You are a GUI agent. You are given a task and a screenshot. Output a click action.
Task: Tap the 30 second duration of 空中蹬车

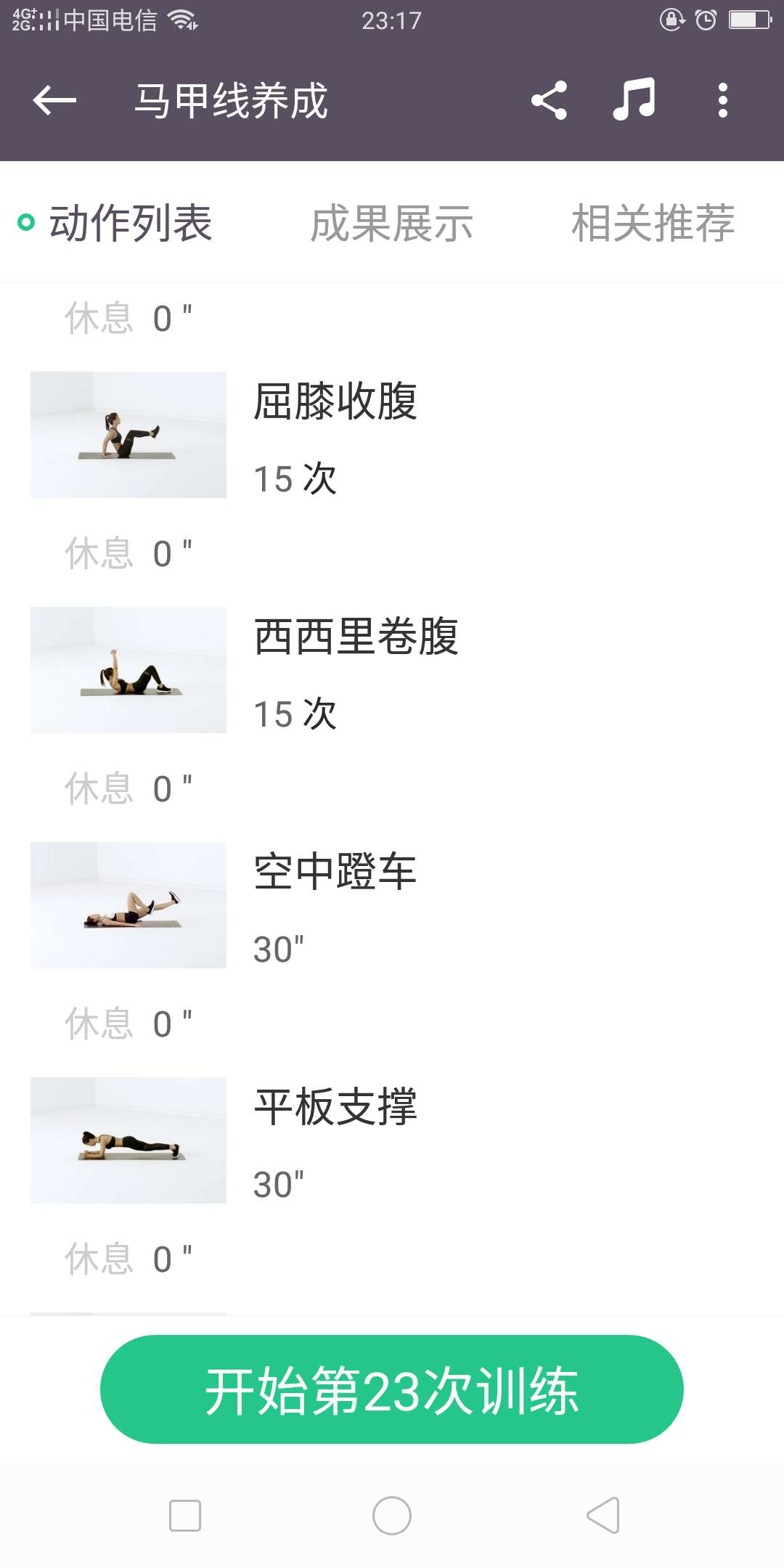click(x=279, y=948)
